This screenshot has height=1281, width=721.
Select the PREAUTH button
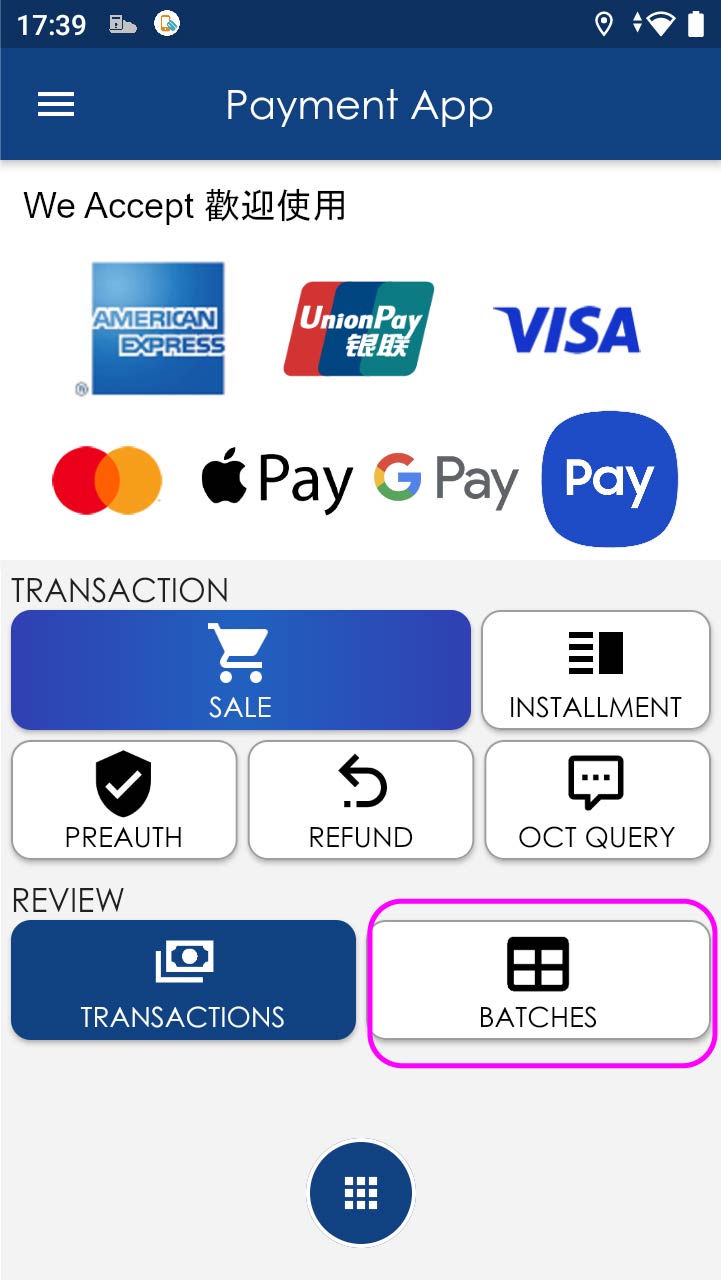coord(124,800)
